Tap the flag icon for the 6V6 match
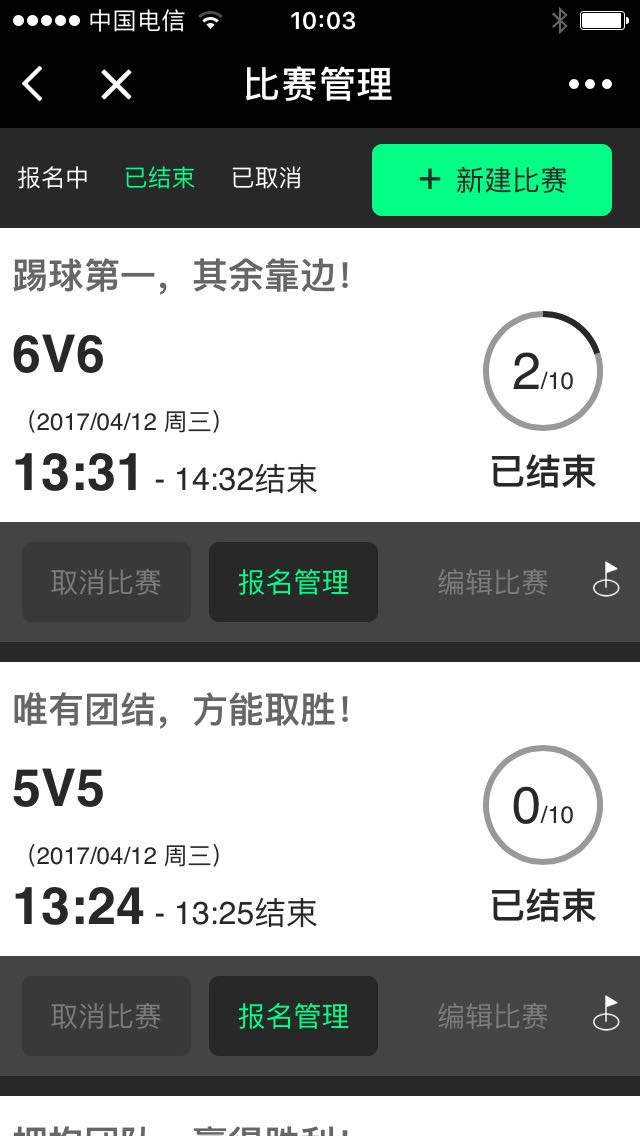This screenshot has width=640, height=1136. (x=606, y=580)
